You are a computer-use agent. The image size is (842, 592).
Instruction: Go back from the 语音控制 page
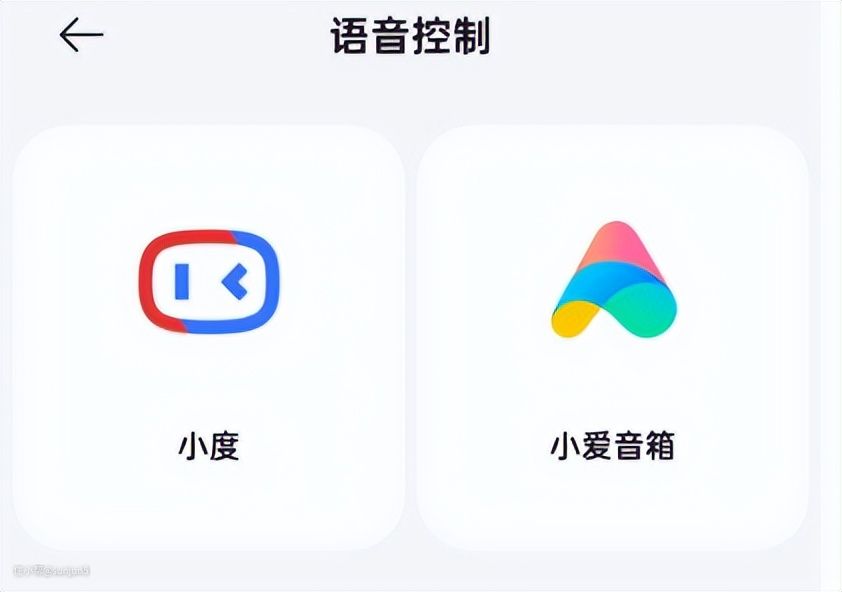pyautogui.click(x=81, y=36)
